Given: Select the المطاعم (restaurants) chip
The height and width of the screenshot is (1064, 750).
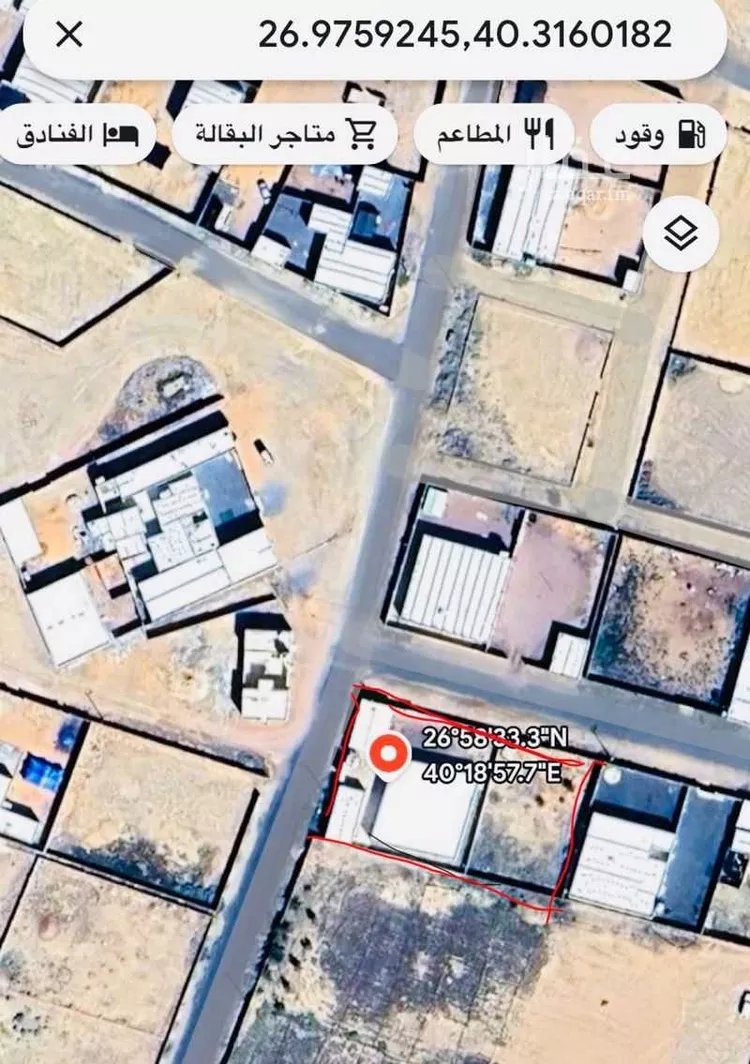Looking at the screenshot, I should (494, 135).
